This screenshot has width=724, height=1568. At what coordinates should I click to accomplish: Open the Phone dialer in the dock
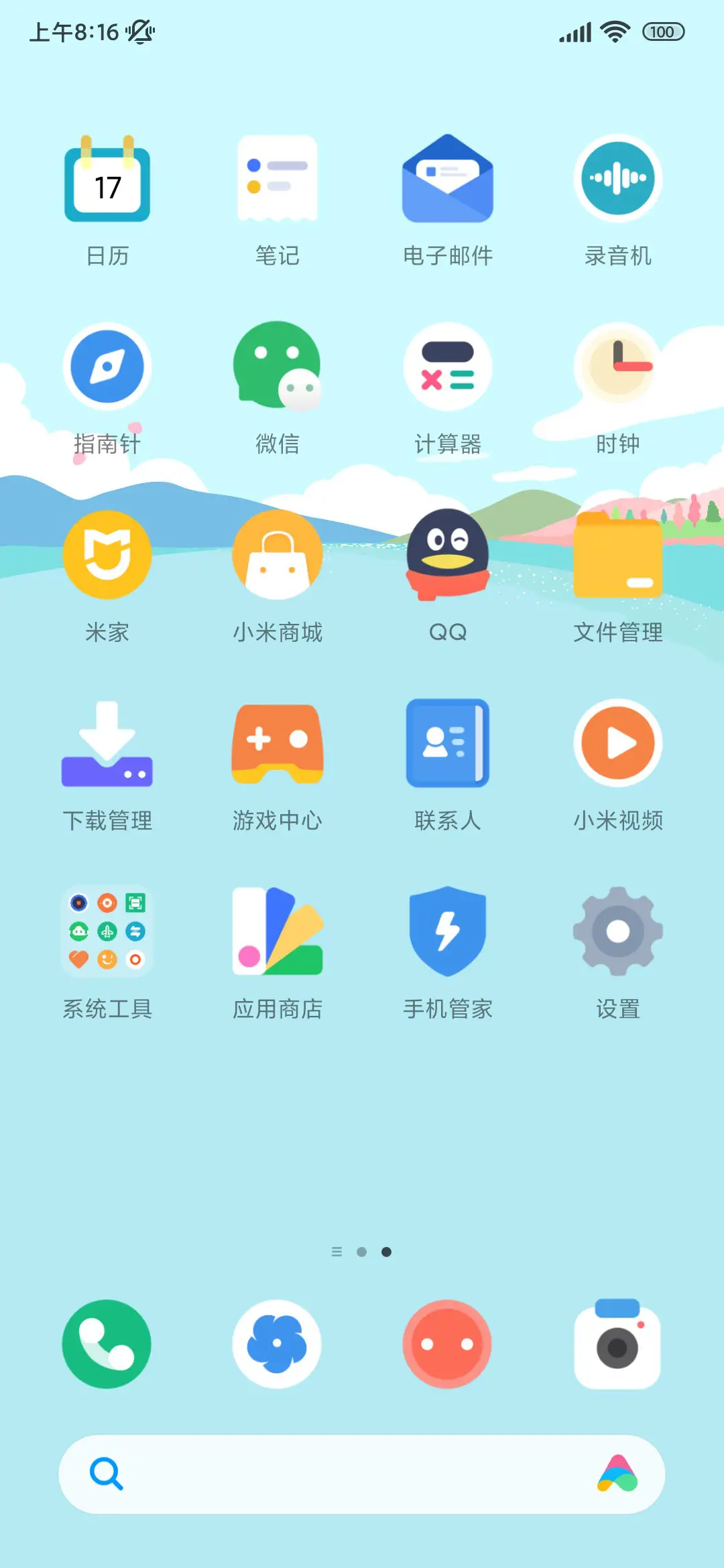107,1344
